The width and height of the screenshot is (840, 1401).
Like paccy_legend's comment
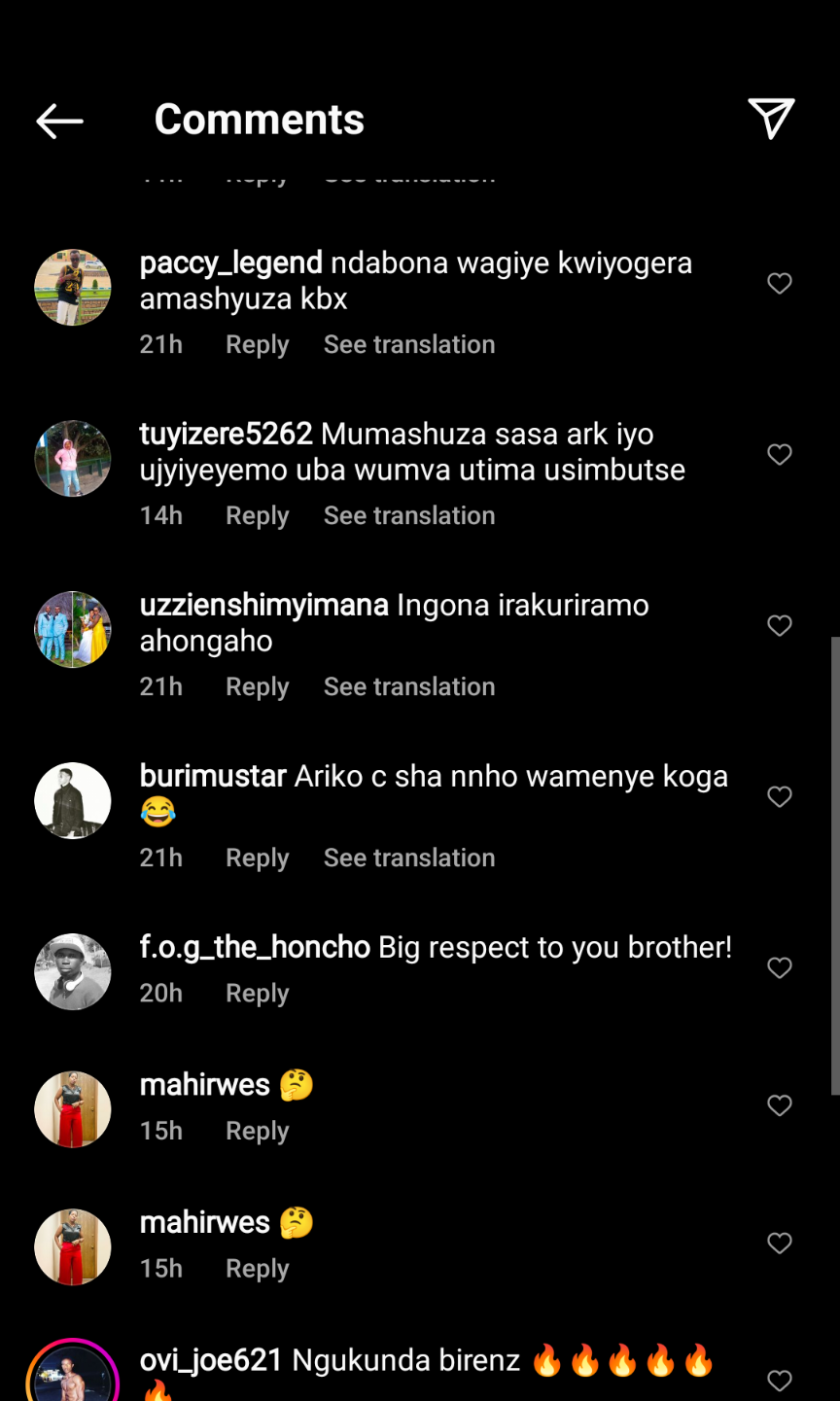(x=780, y=283)
